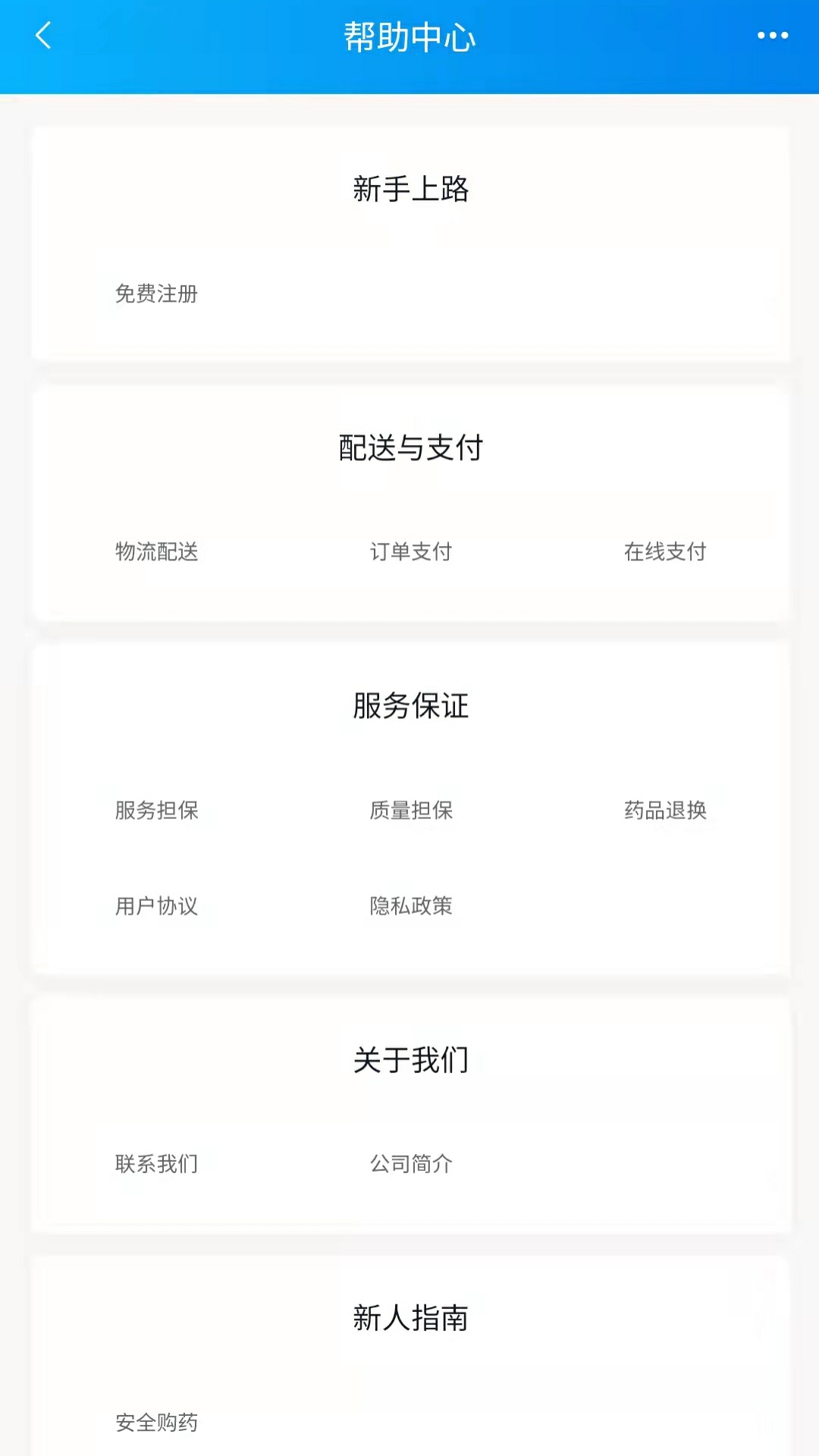
Task: Open the 免费注册 help topic
Action: 156,294
